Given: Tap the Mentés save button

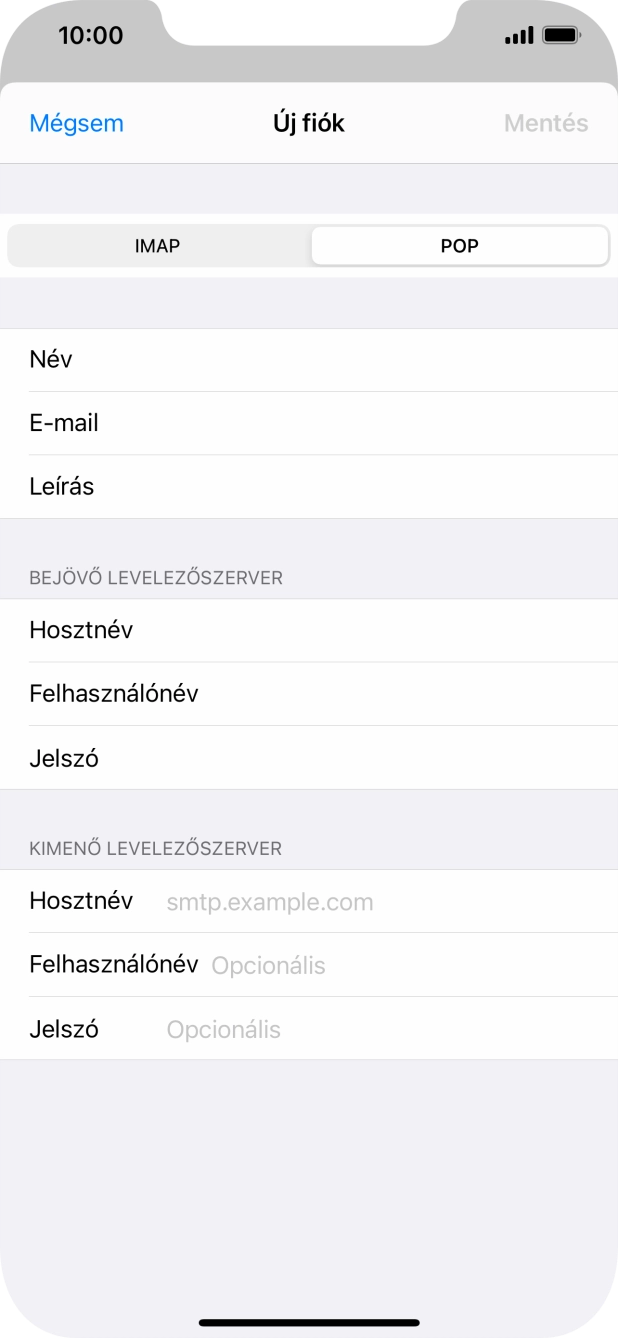Looking at the screenshot, I should (545, 123).
